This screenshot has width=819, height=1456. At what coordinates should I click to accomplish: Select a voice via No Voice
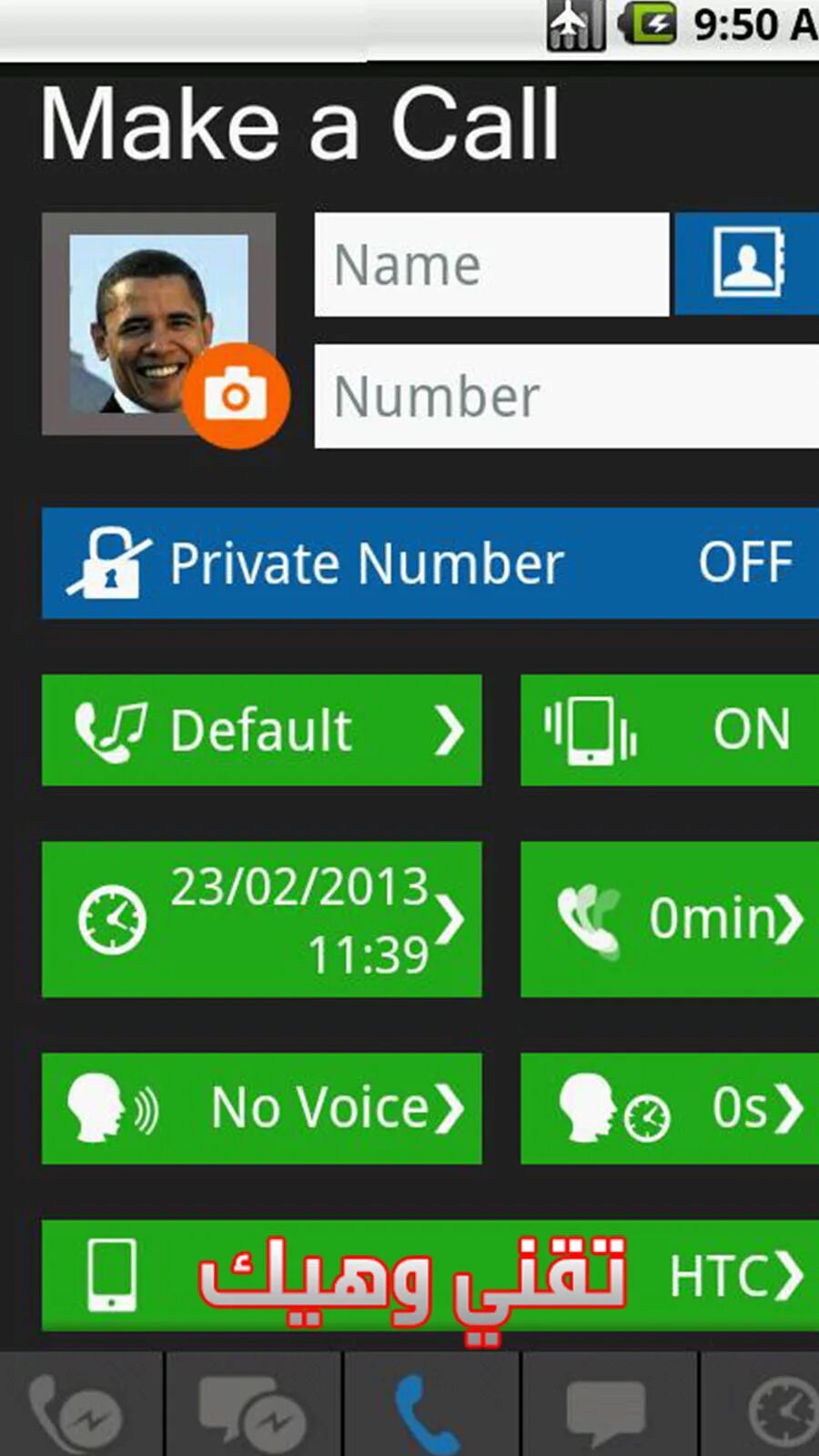tap(262, 1108)
